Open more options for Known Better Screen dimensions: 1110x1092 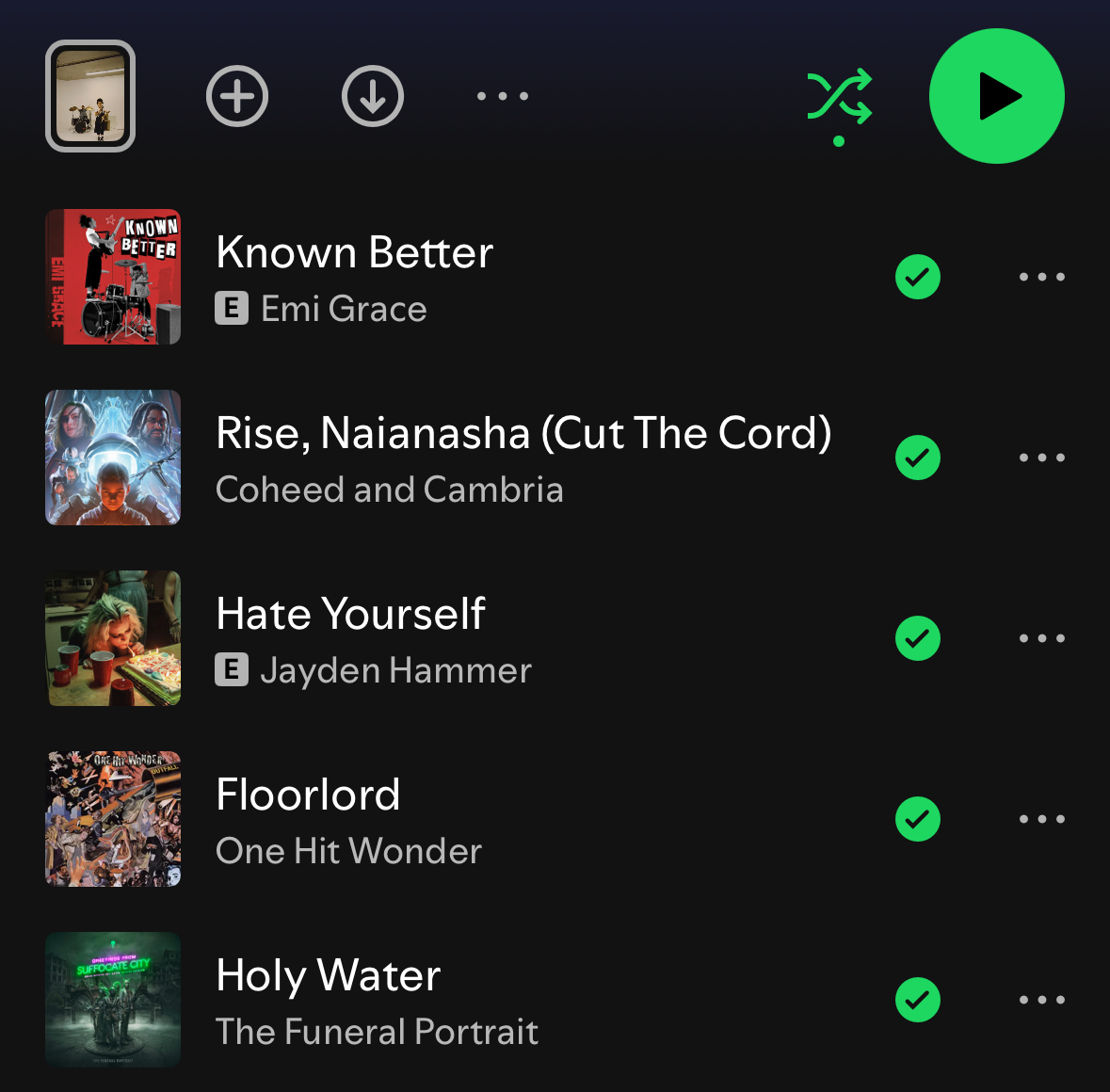(1041, 277)
